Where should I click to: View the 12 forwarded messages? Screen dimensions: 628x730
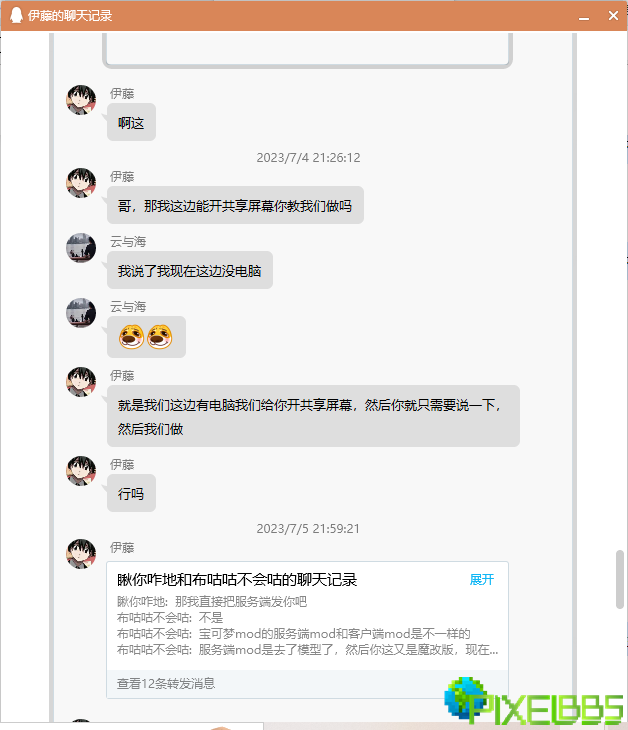(166, 684)
